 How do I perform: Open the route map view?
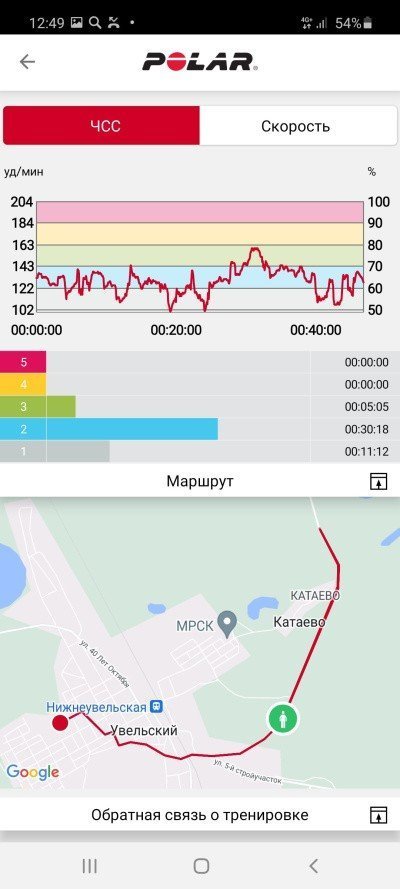pyautogui.click(x=200, y=643)
